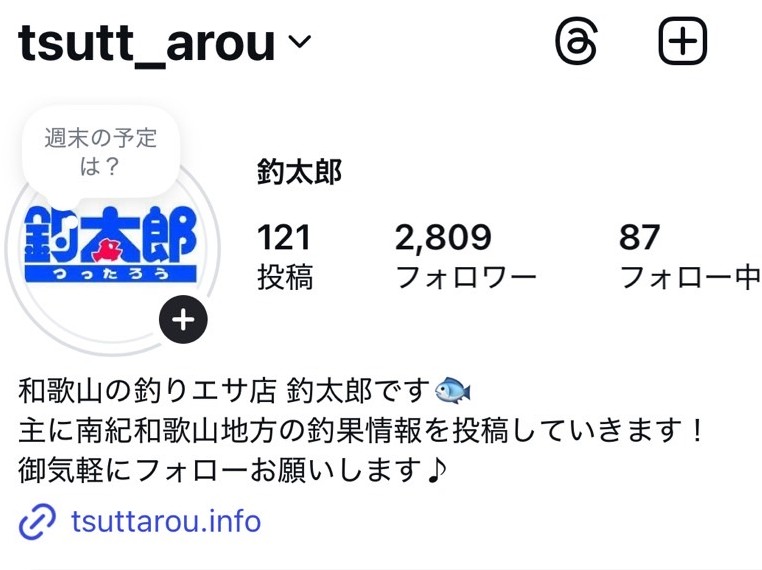Screen dimensions: 762x570
Task: View the 121 投稿 posts count
Action: [x=285, y=255]
